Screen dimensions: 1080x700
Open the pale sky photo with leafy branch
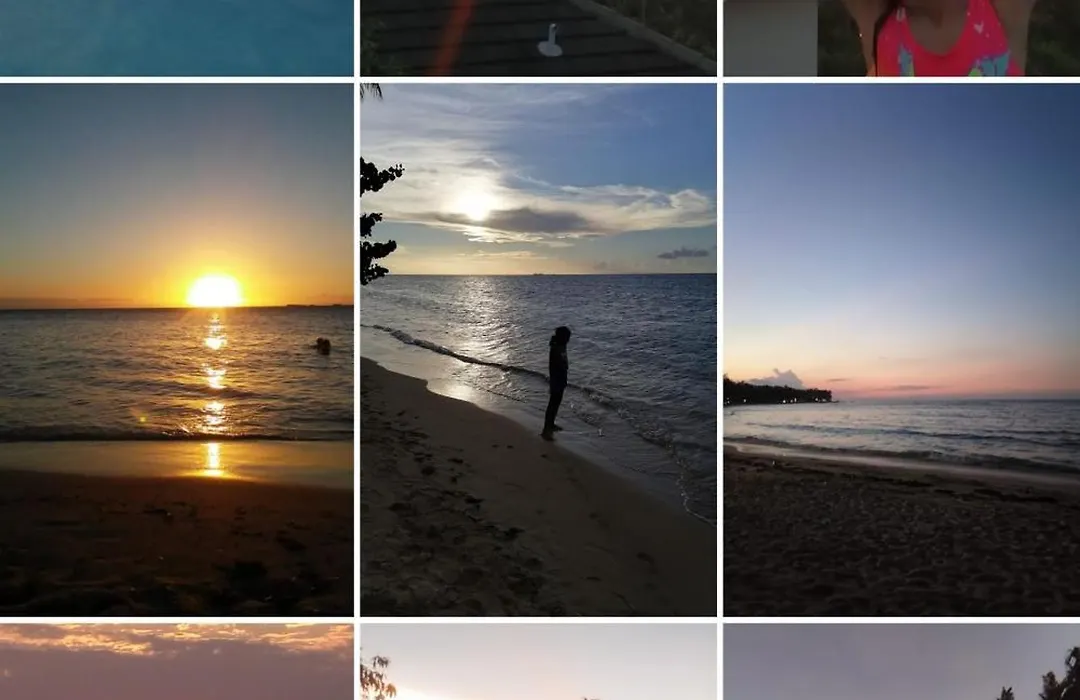pos(538,662)
